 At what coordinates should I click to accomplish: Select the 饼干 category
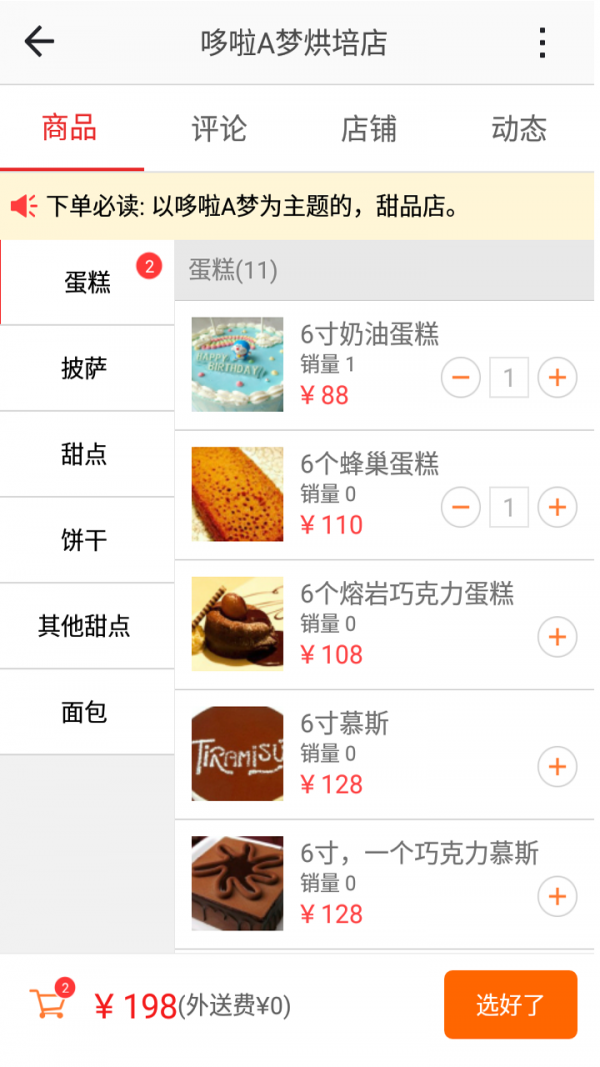click(x=86, y=541)
